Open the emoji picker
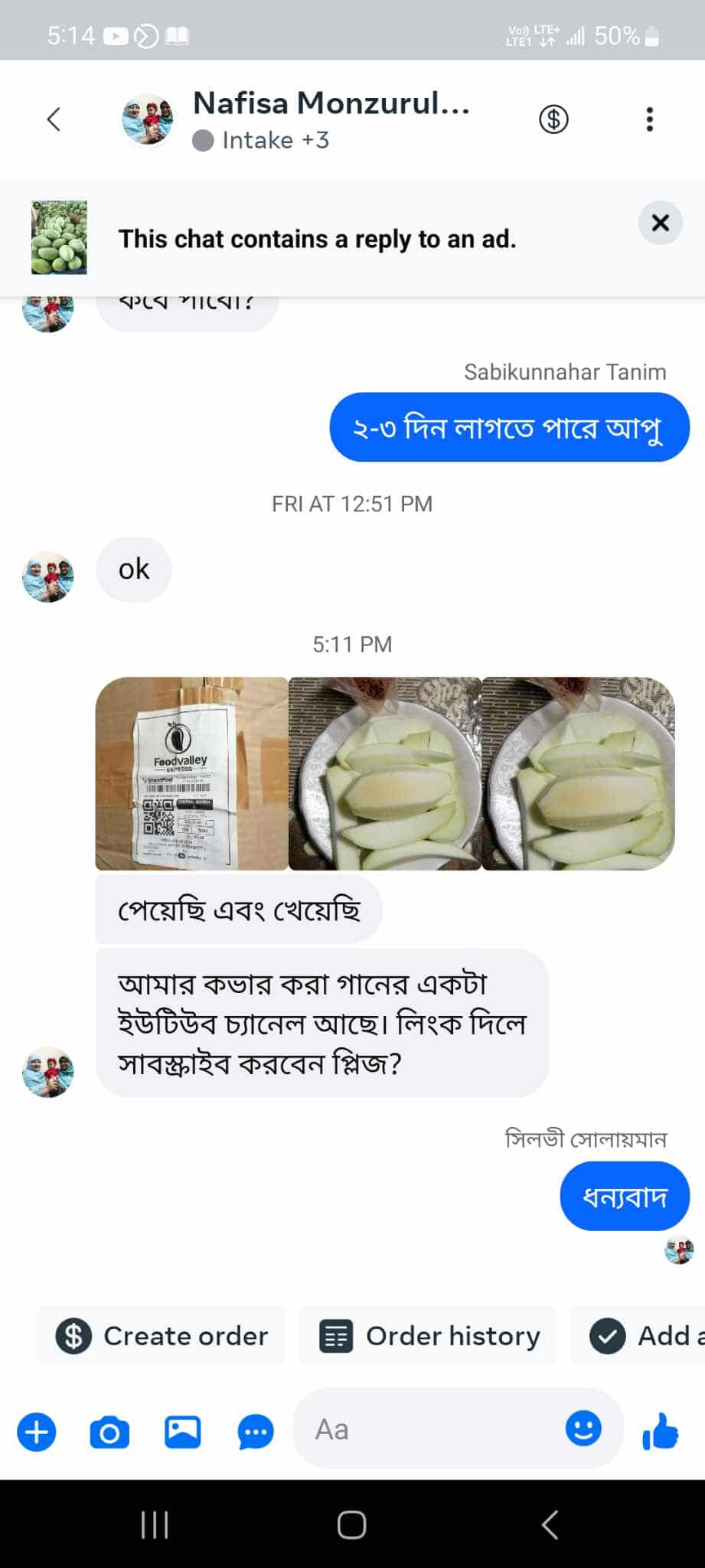The width and height of the screenshot is (705, 1568). (x=583, y=1429)
